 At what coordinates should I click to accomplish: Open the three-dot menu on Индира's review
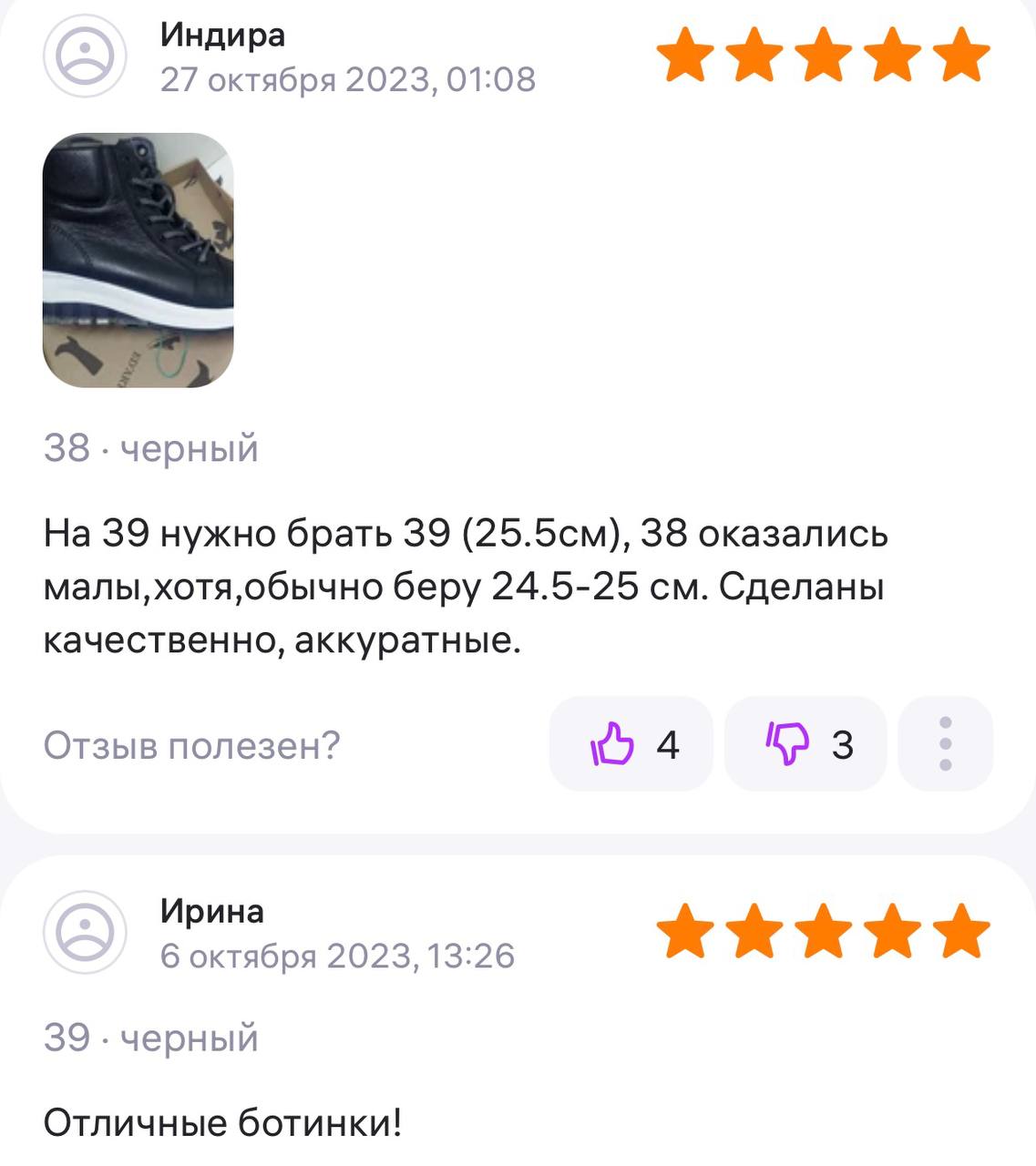[945, 744]
